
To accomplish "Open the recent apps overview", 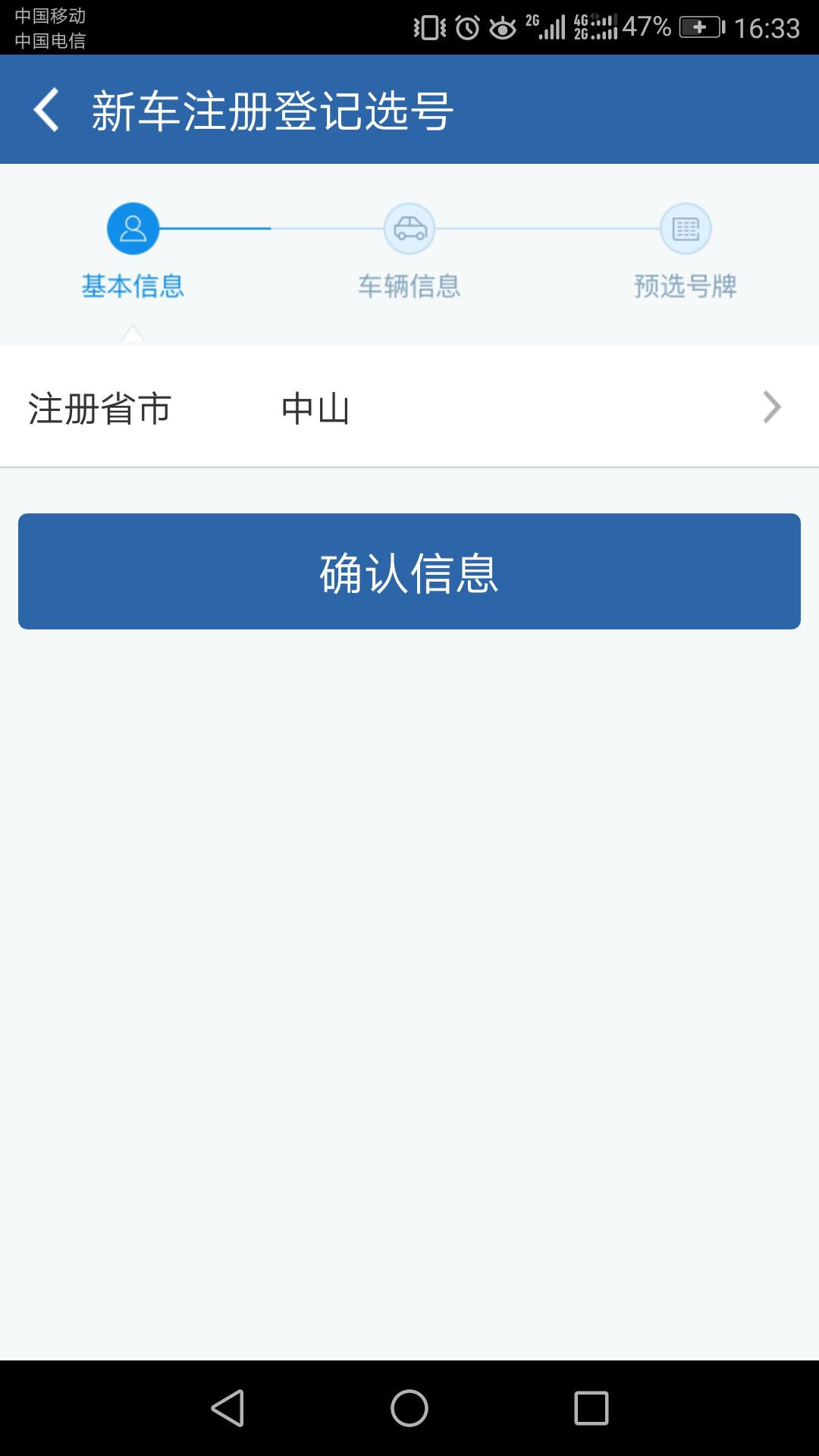I will pyautogui.click(x=591, y=1408).
